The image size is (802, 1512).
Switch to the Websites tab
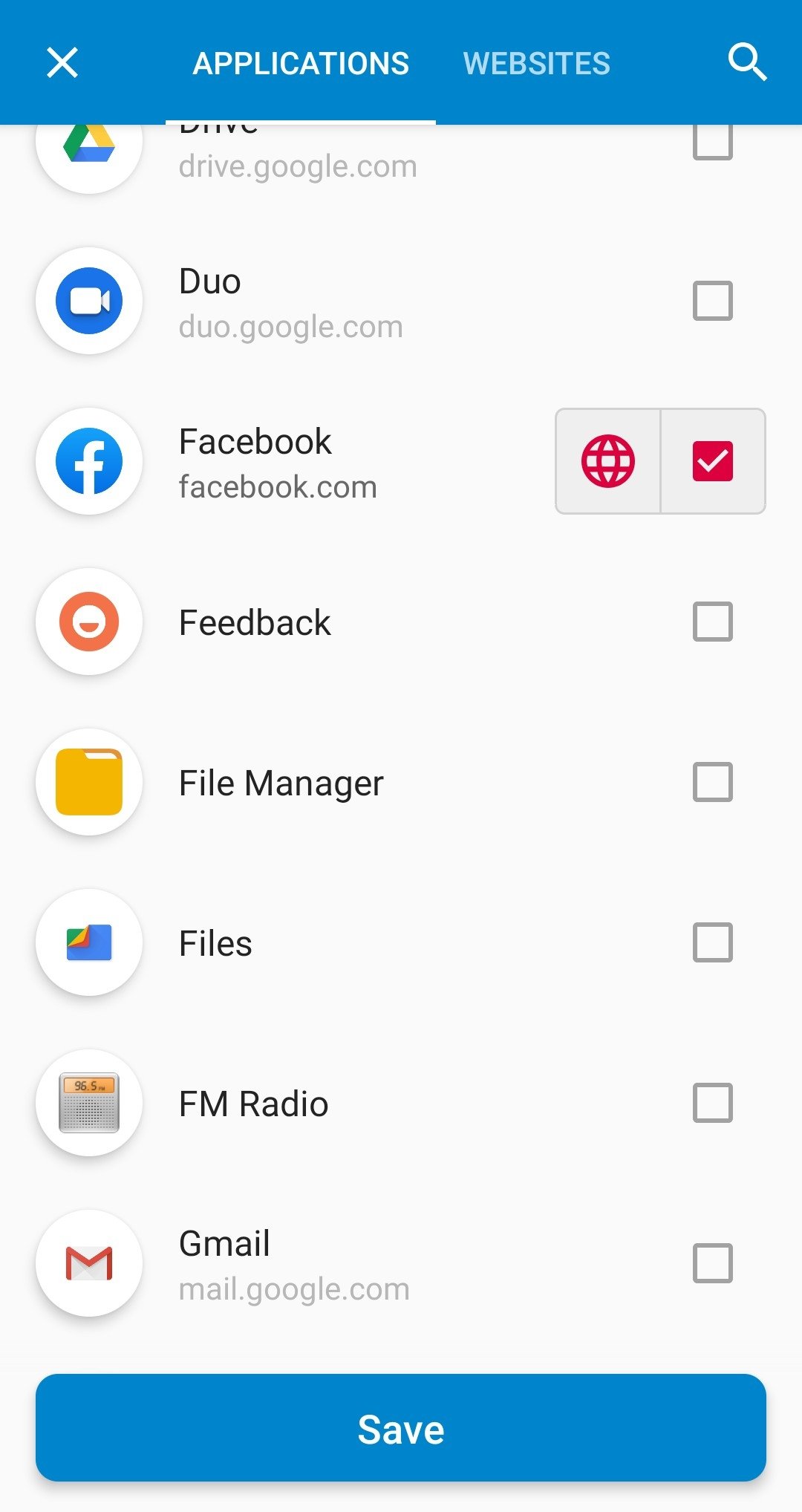[x=537, y=63]
